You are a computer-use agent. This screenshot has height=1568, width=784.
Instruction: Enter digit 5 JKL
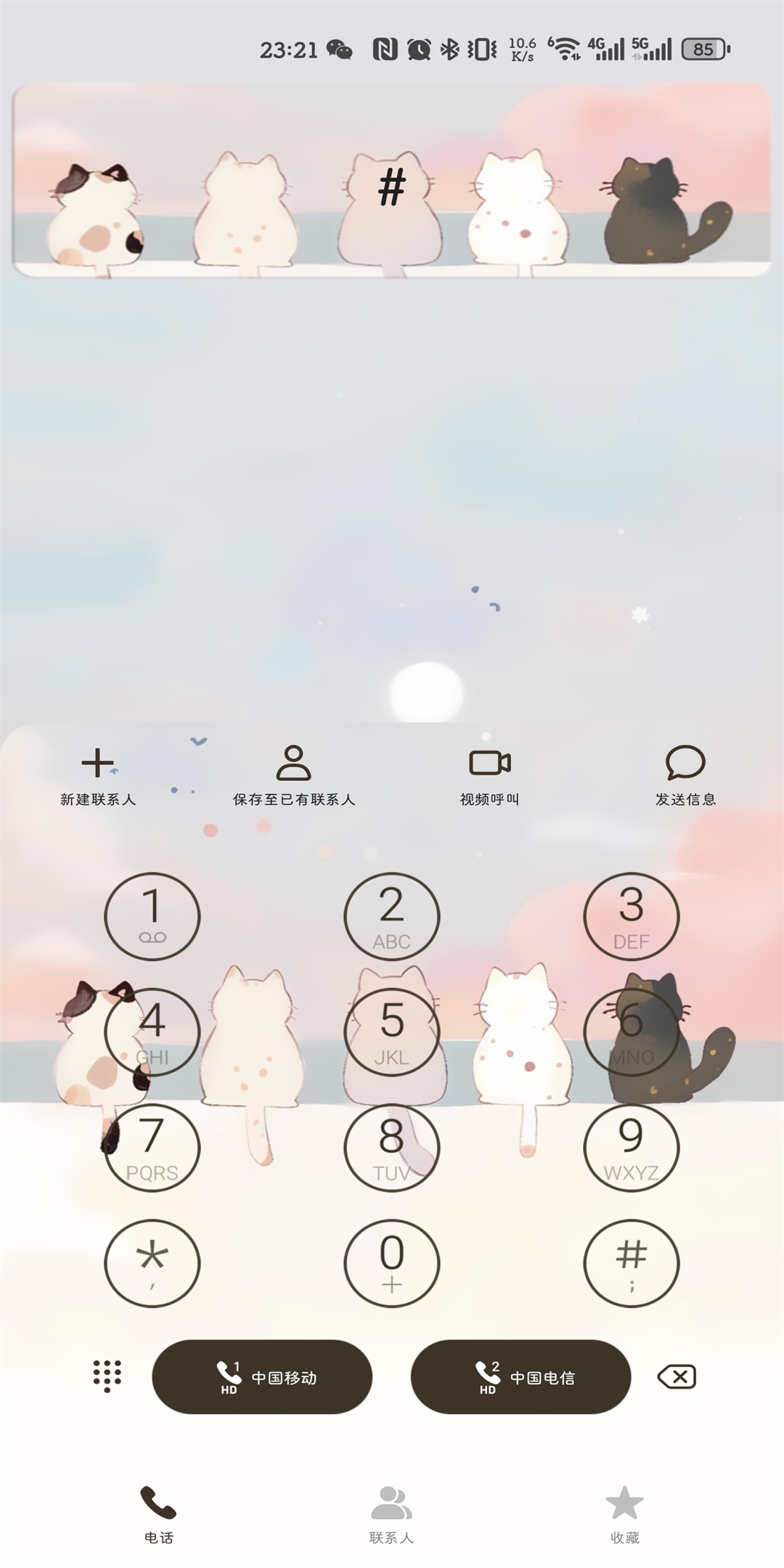coord(392,1032)
